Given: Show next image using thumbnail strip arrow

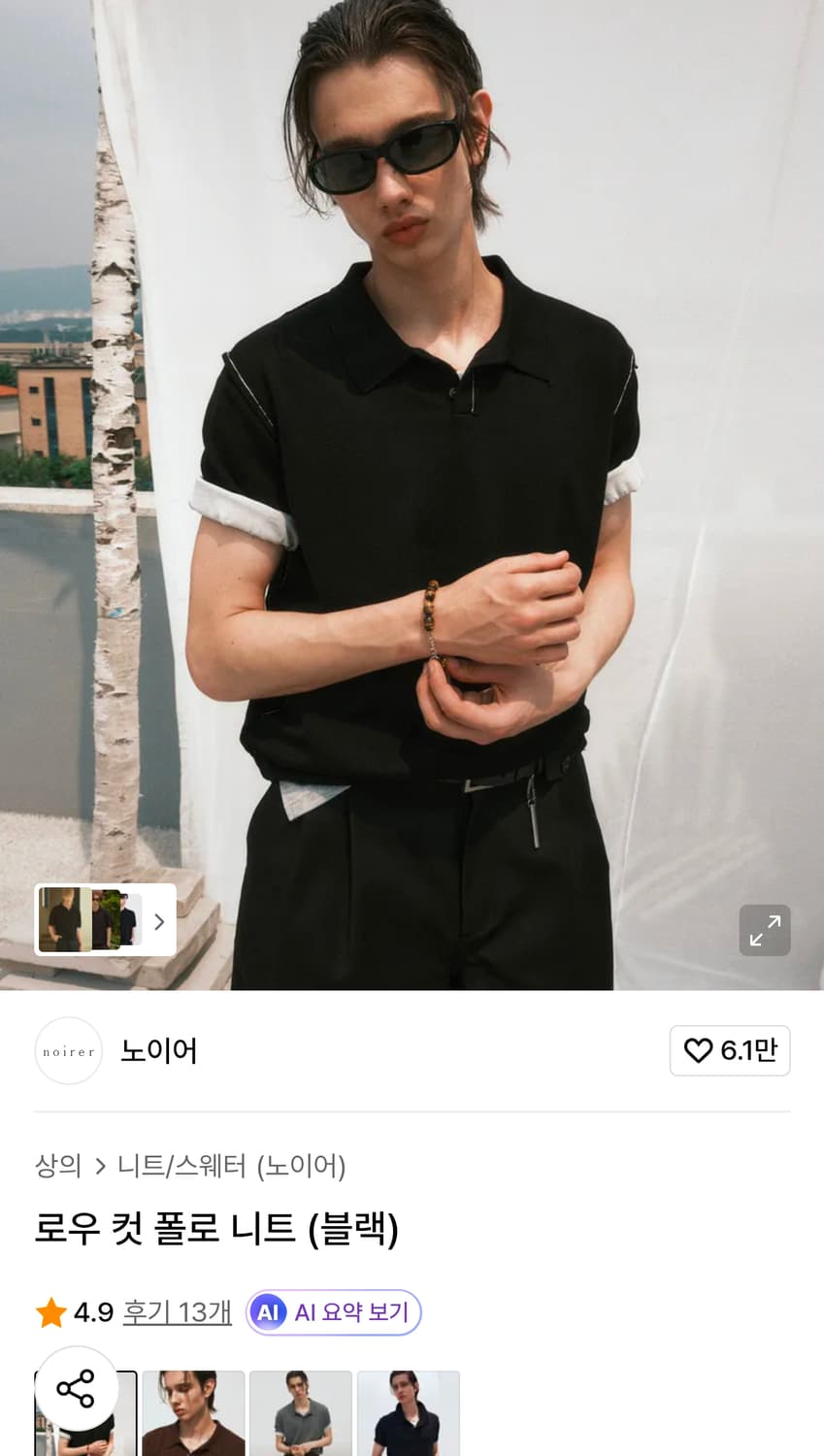Looking at the screenshot, I should click(159, 920).
